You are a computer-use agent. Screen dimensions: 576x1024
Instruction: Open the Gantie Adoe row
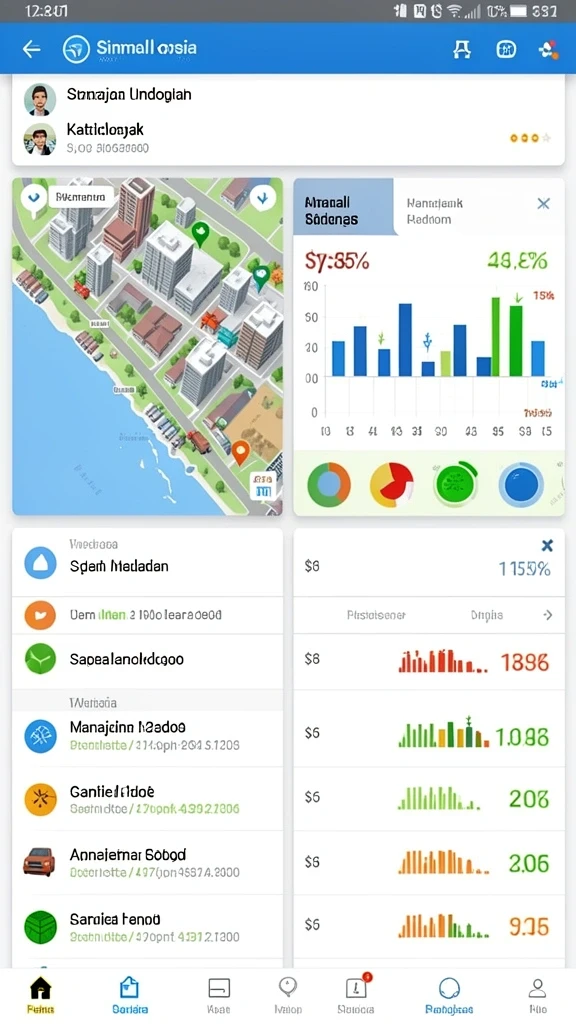pos(148,799)
